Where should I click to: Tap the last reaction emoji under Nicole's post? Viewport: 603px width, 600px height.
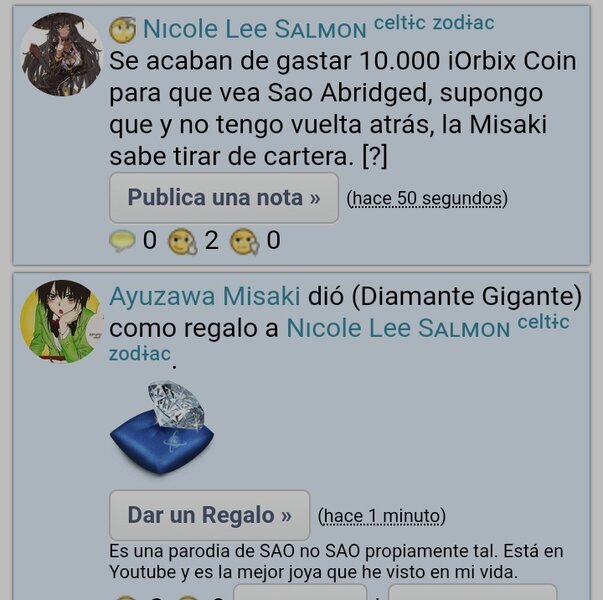point(243,240)
